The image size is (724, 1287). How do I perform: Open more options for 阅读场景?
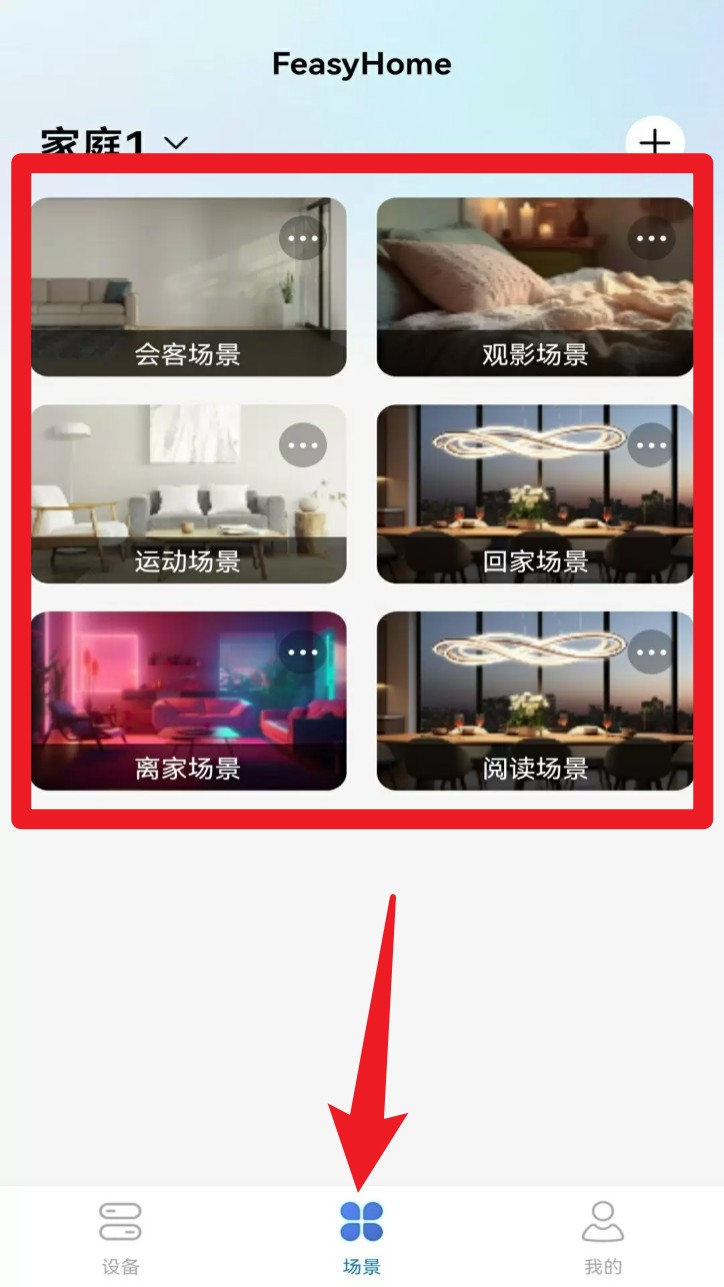[x=651, y=652]
